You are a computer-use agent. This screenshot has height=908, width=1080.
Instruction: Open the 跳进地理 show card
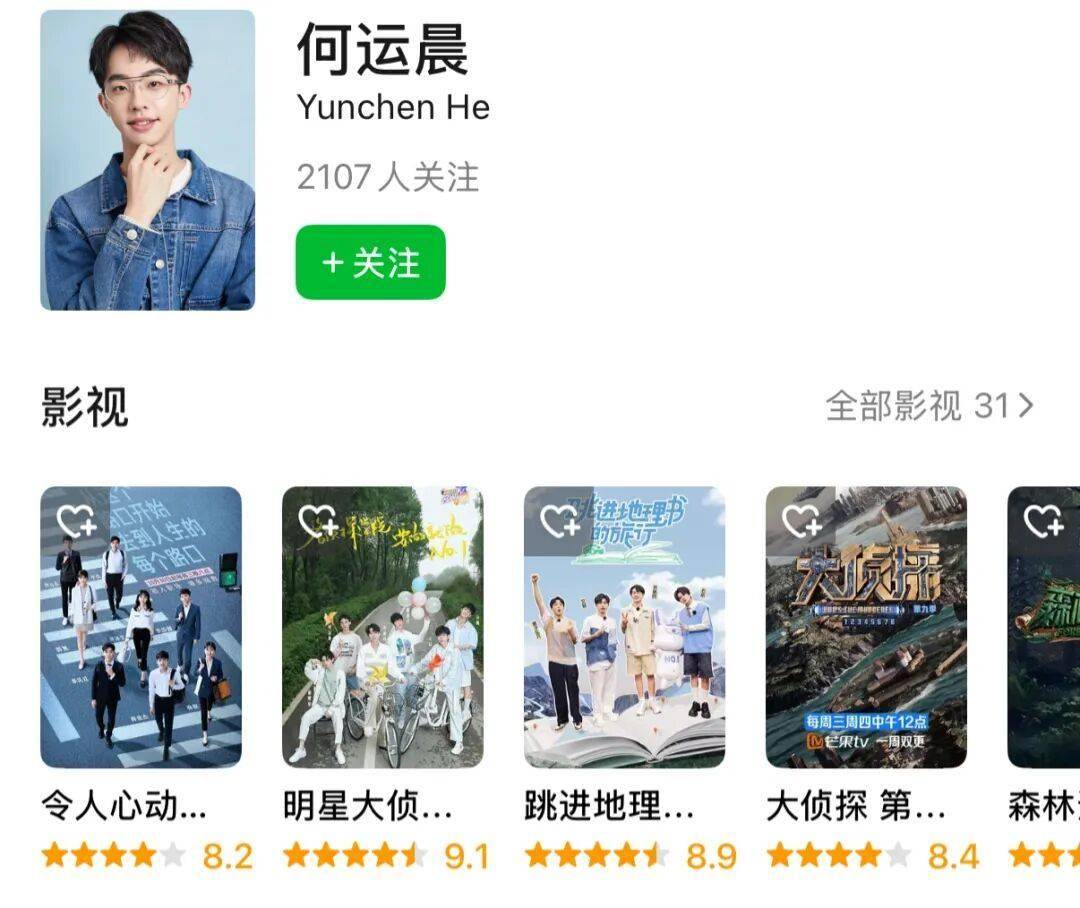point(624,640)
